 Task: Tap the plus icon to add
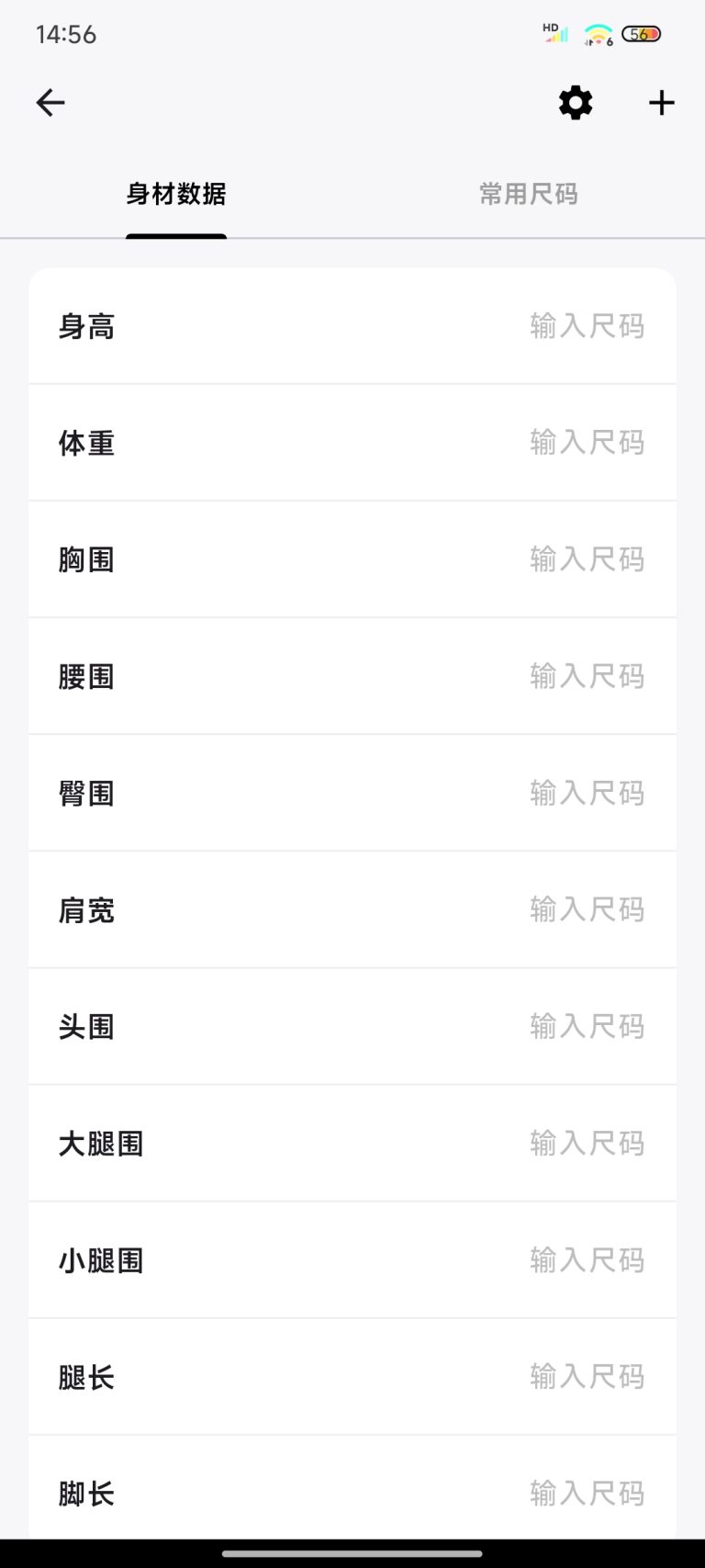(x=662, y=103)
